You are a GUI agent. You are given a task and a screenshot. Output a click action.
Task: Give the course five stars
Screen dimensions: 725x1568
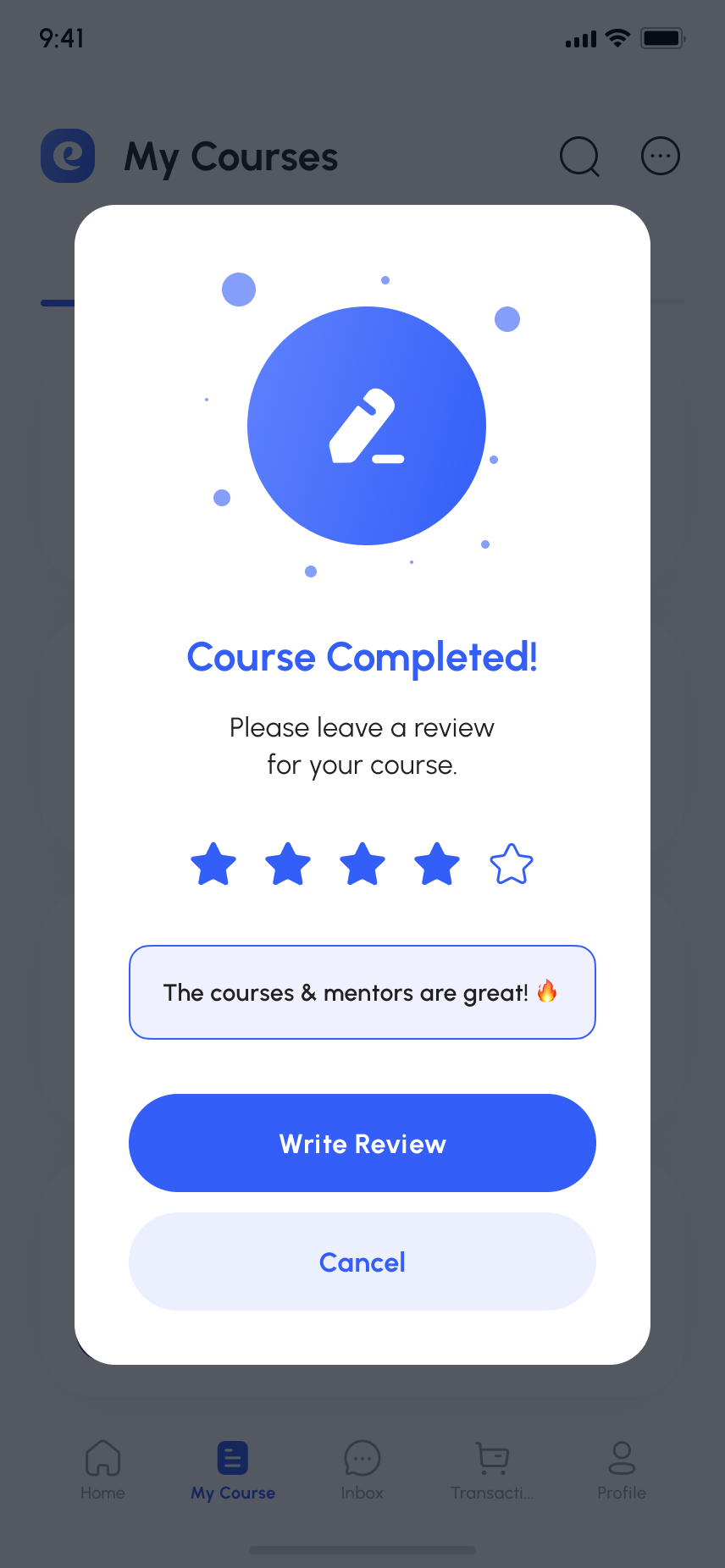click(x=512, y=864)
